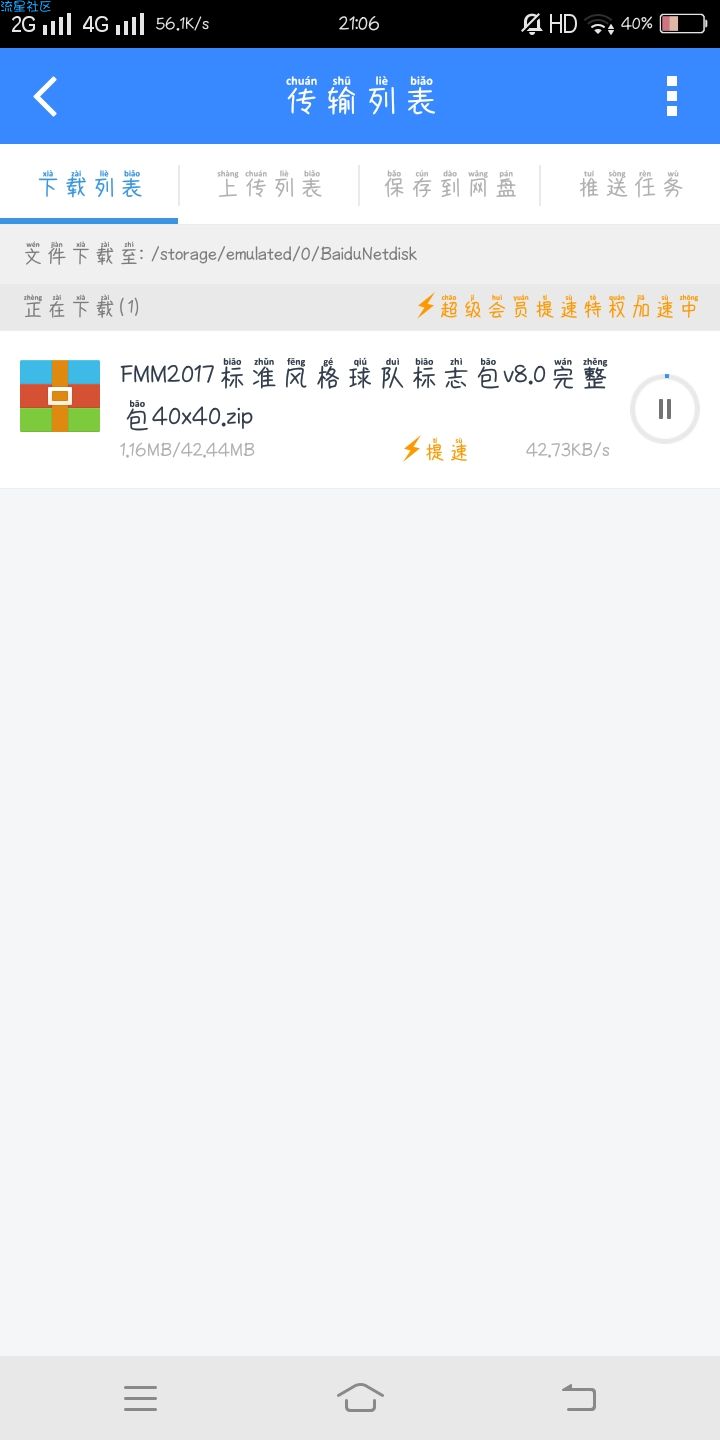The height and width of the screenshot is (1440, 720).
Task: Tap the system back button at the bottom
Action: (x=579, y=1397)
